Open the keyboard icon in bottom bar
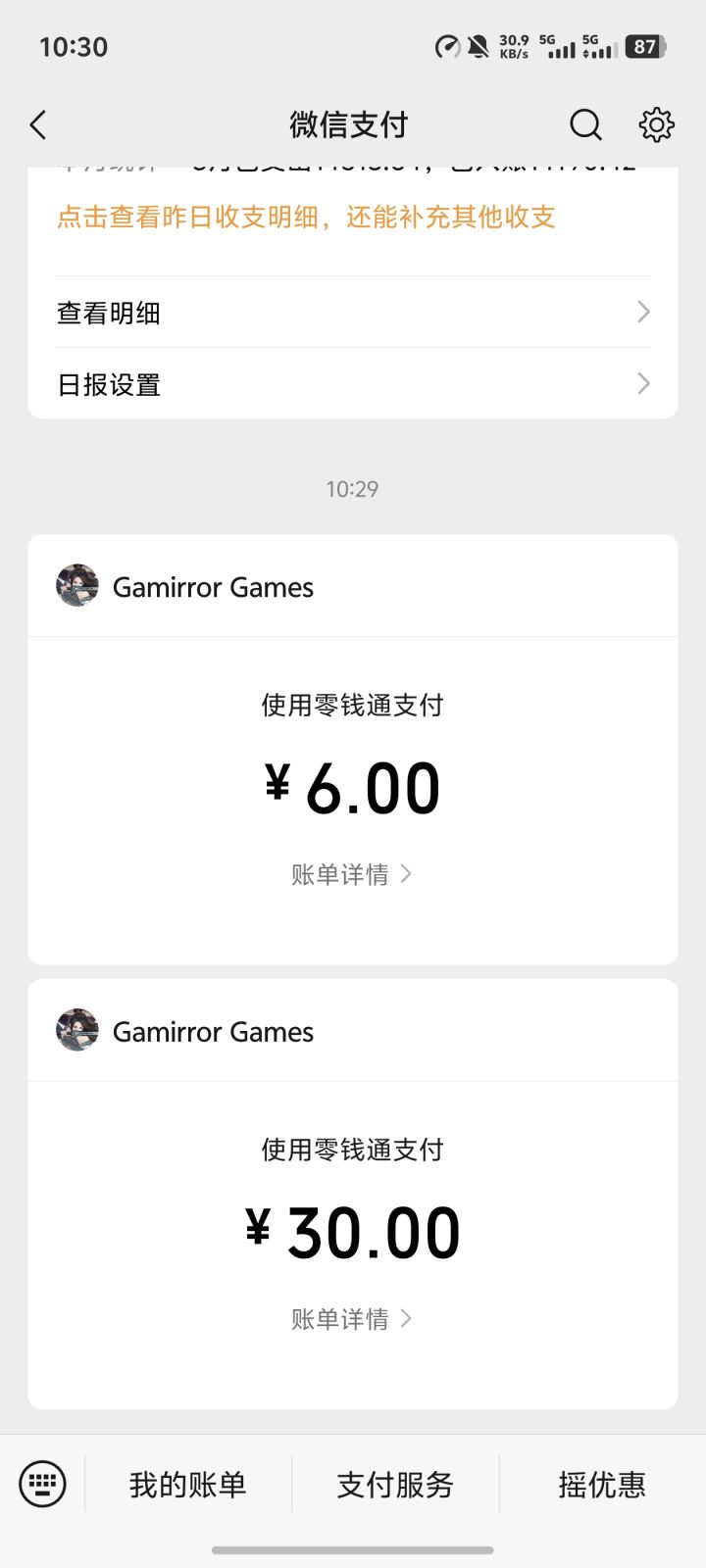706x1568 pixels. click(41, 1485)
